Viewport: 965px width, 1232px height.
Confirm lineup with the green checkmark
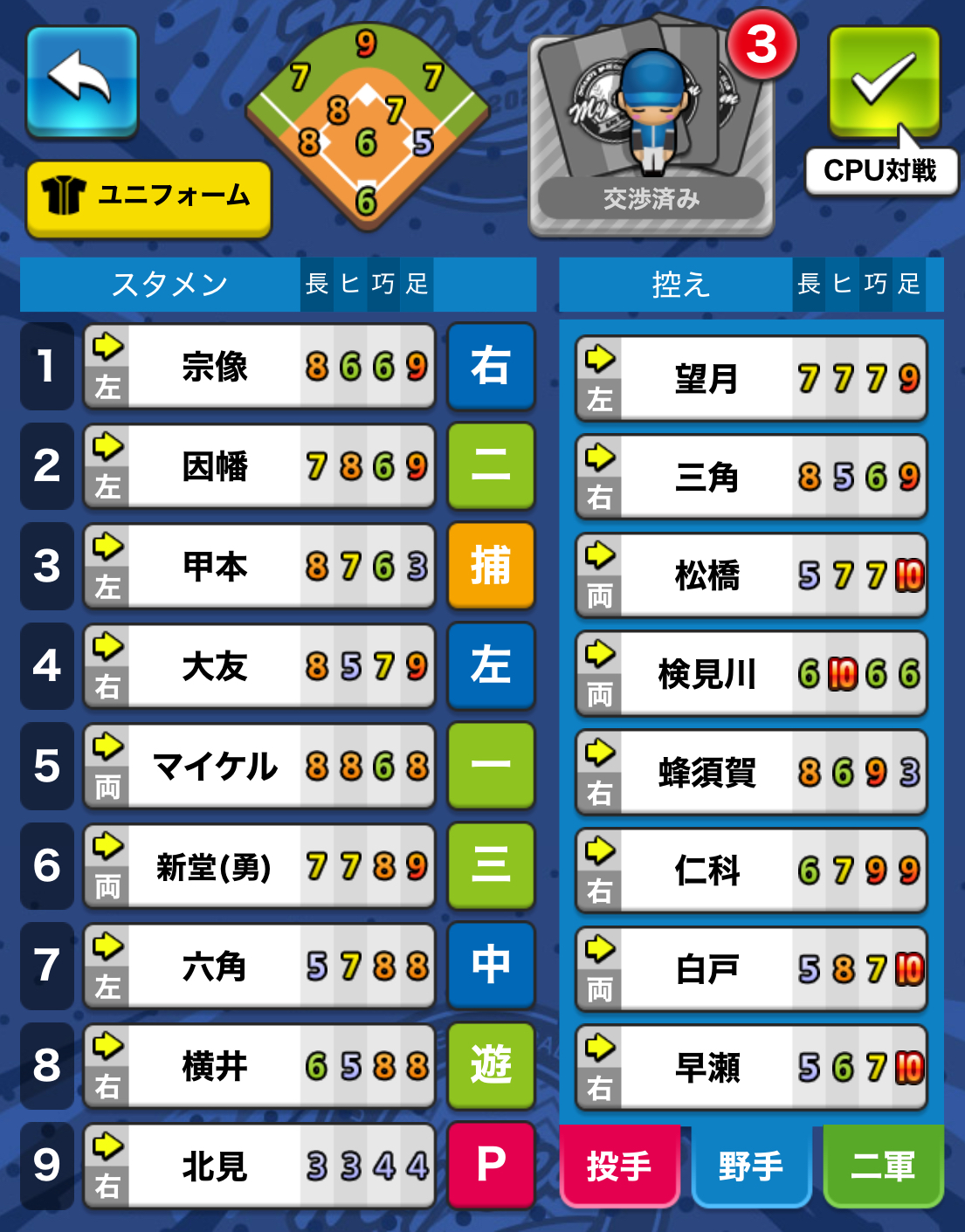coord(884,80)
